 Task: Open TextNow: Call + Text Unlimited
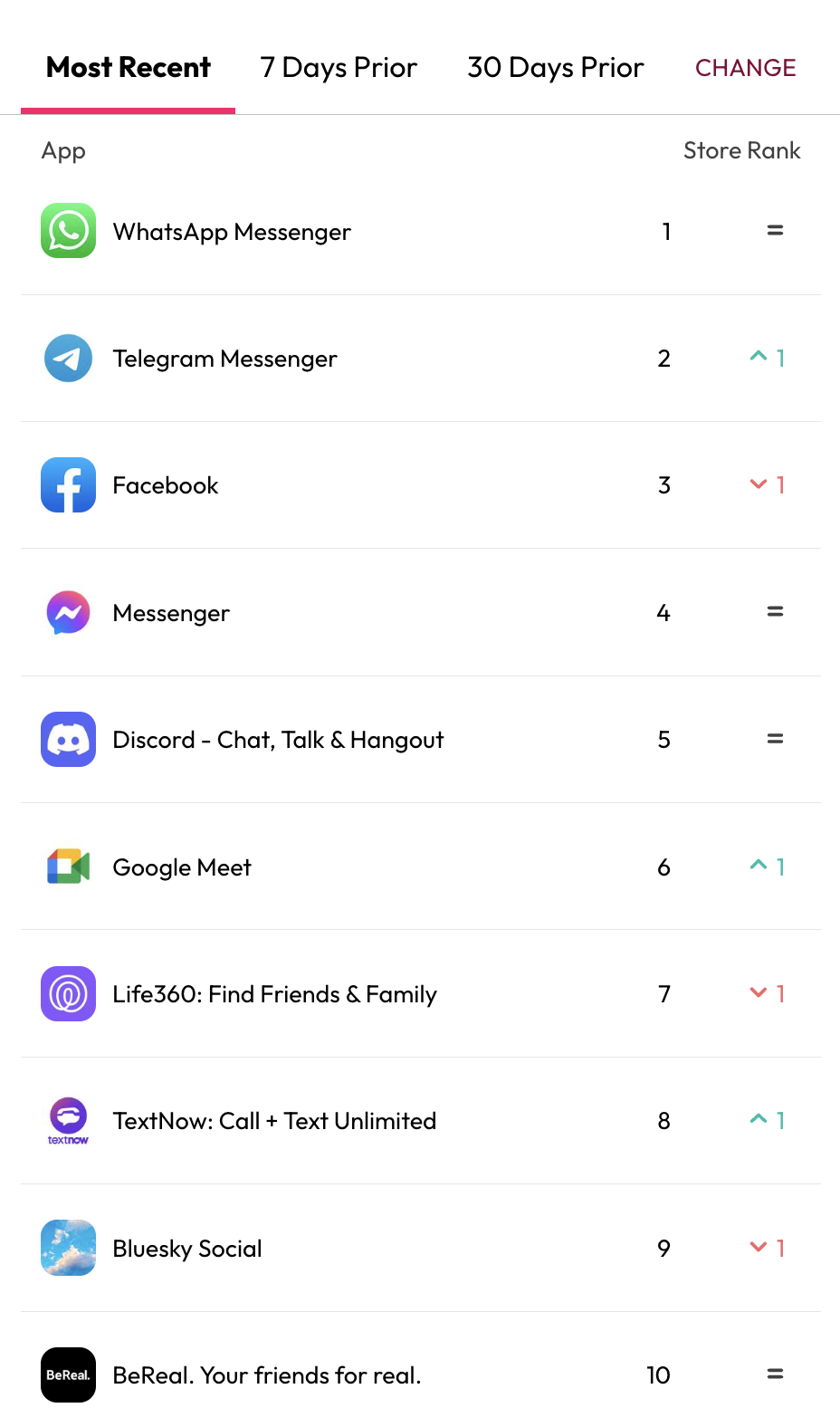click(274, 1121)
